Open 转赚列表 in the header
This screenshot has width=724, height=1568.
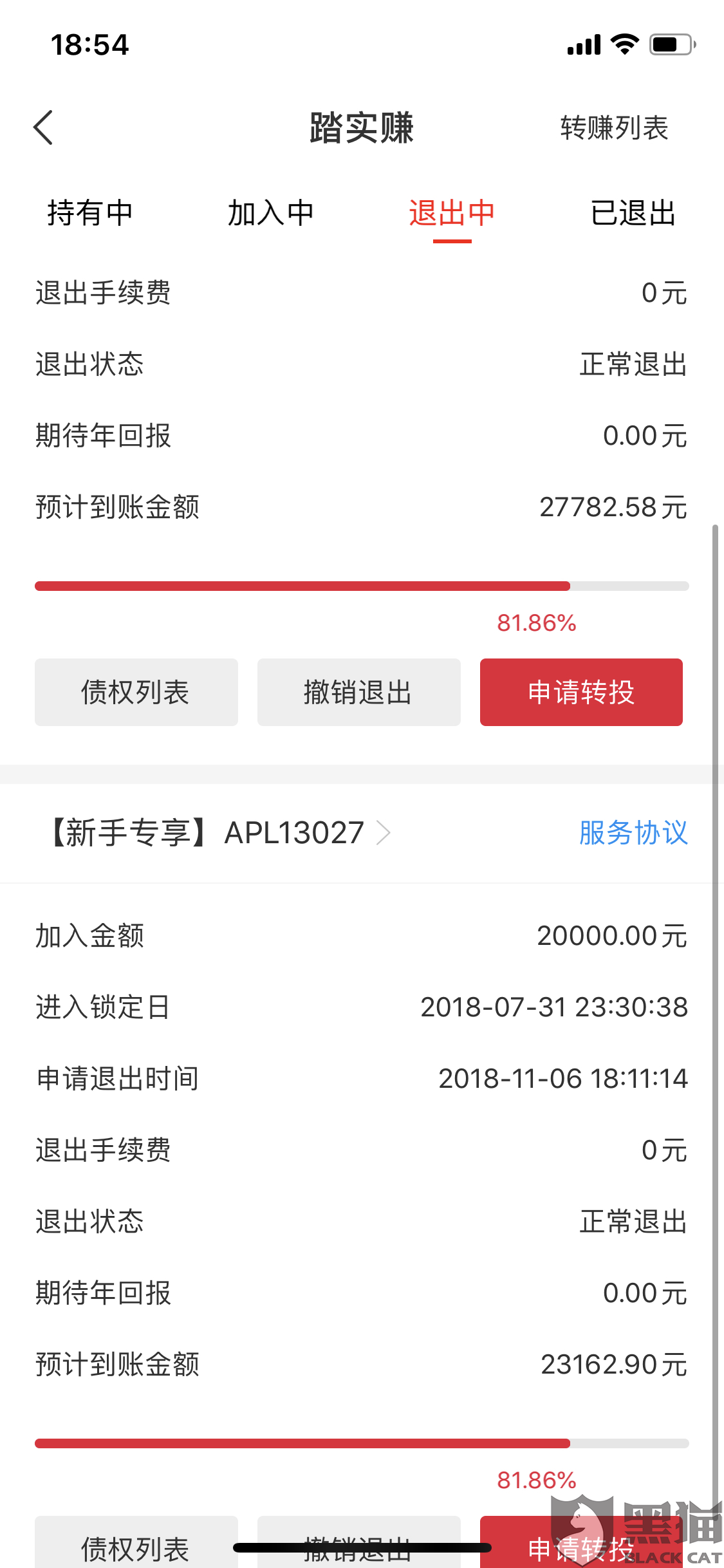[614, 127]
